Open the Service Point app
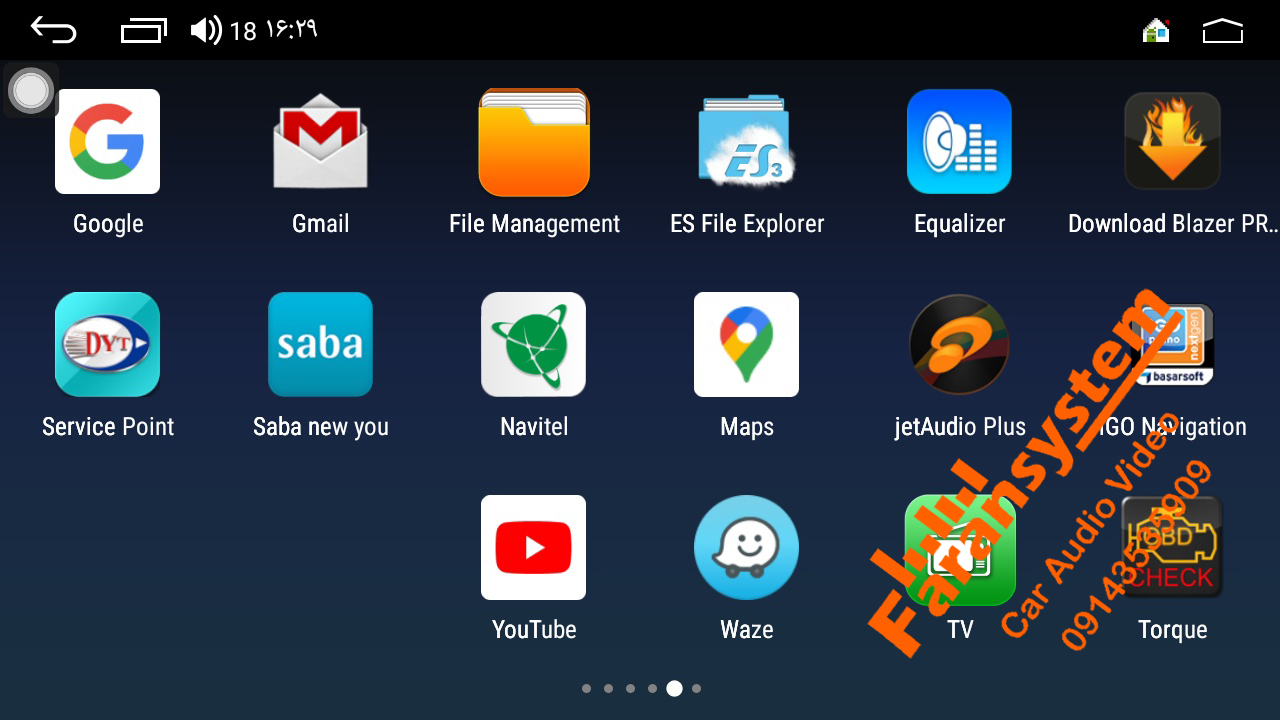The height and width of the screenshot is (720, 1280). (x=107, y=345)
